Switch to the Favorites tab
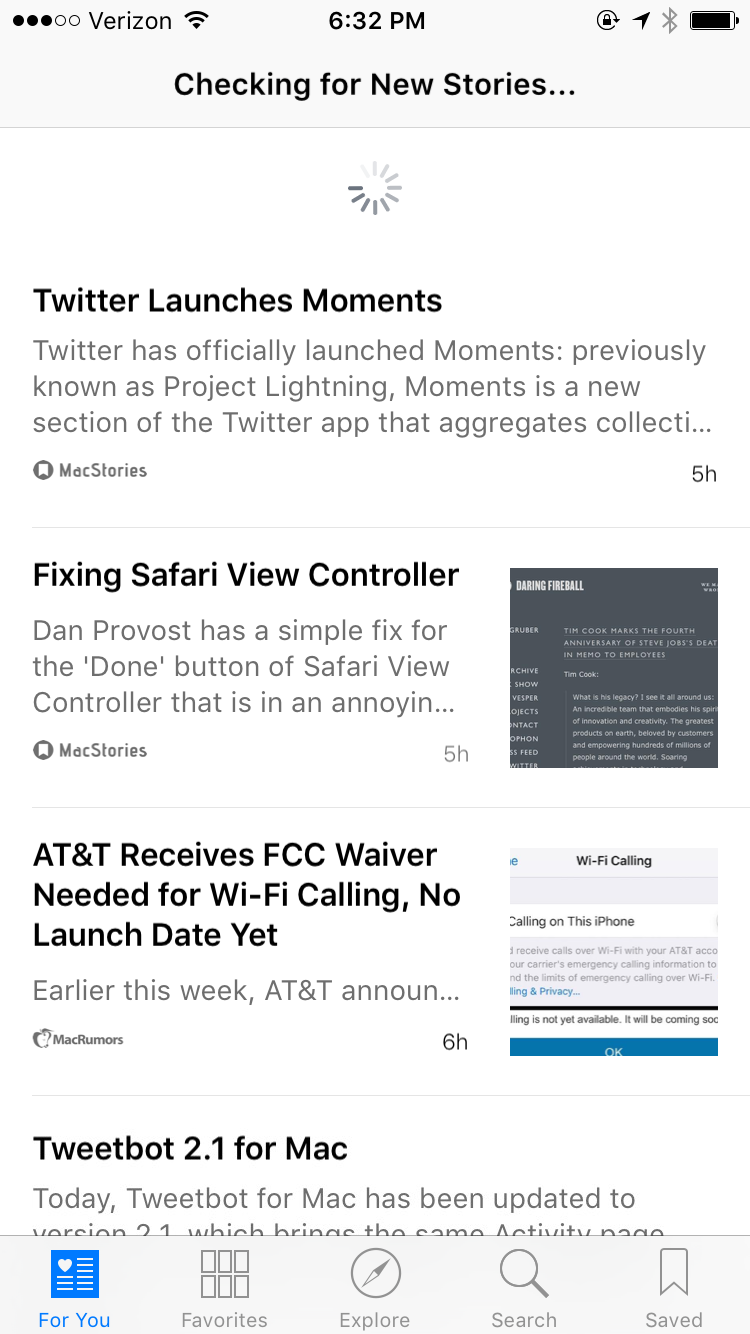This screenshot has height=1334, width=750. click(224, 1288)
